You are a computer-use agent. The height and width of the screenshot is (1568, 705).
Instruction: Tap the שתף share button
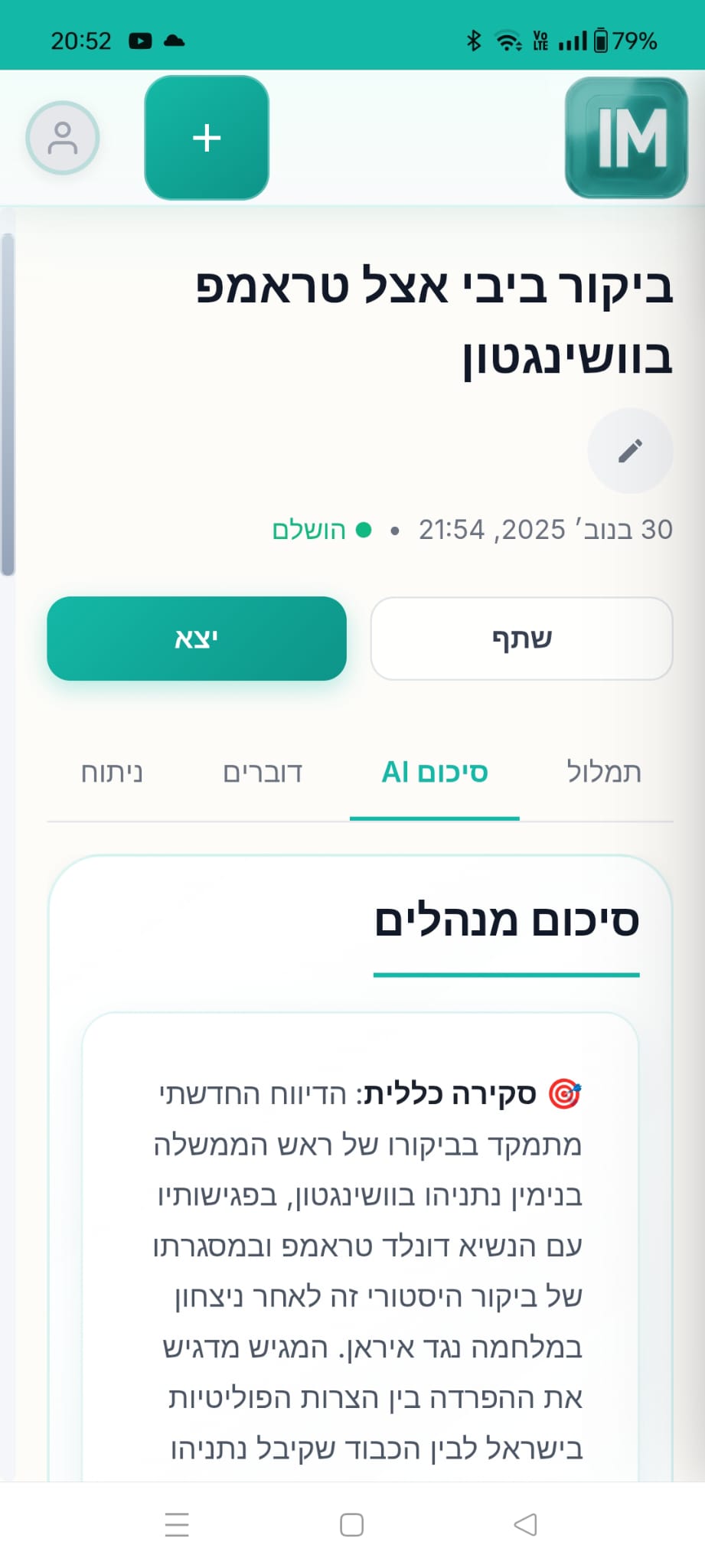point(521,639)
